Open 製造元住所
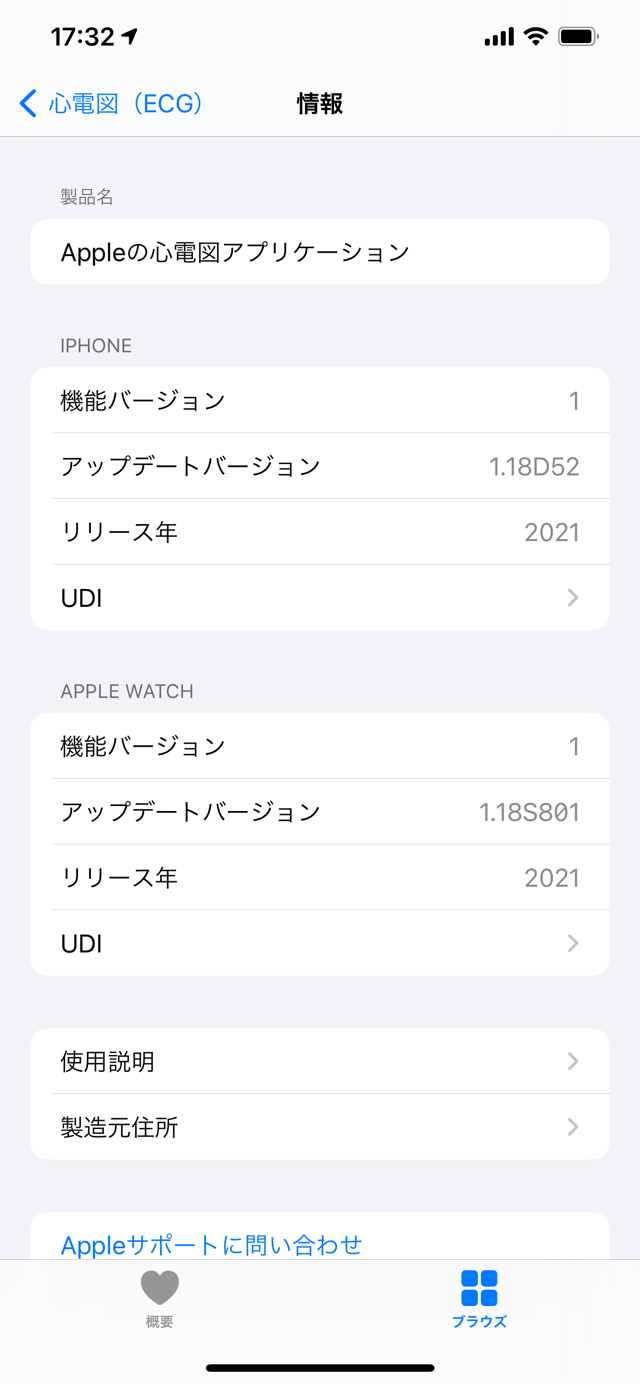 point(320,1127)
